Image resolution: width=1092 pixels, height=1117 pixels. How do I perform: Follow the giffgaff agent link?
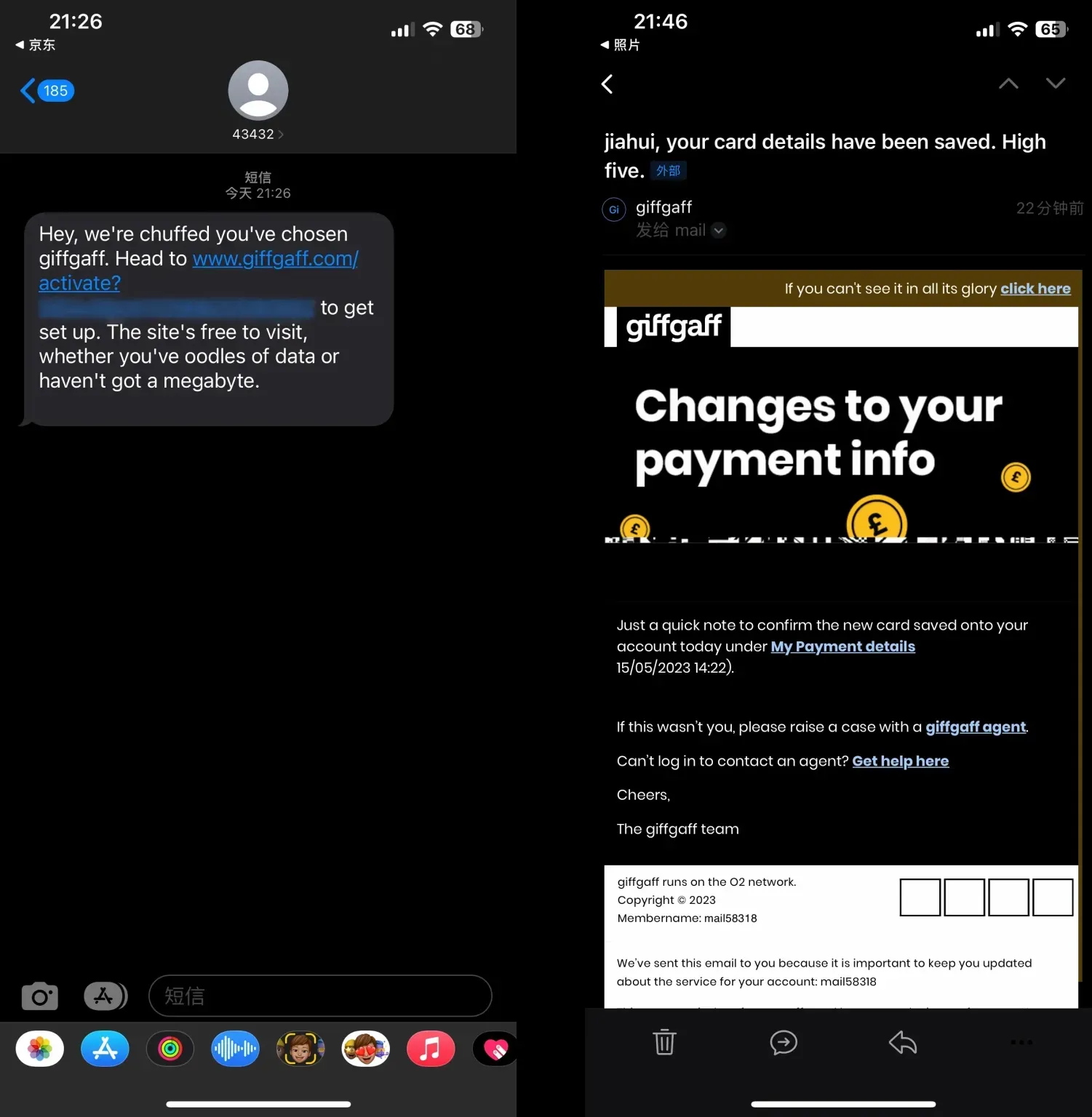975,727
